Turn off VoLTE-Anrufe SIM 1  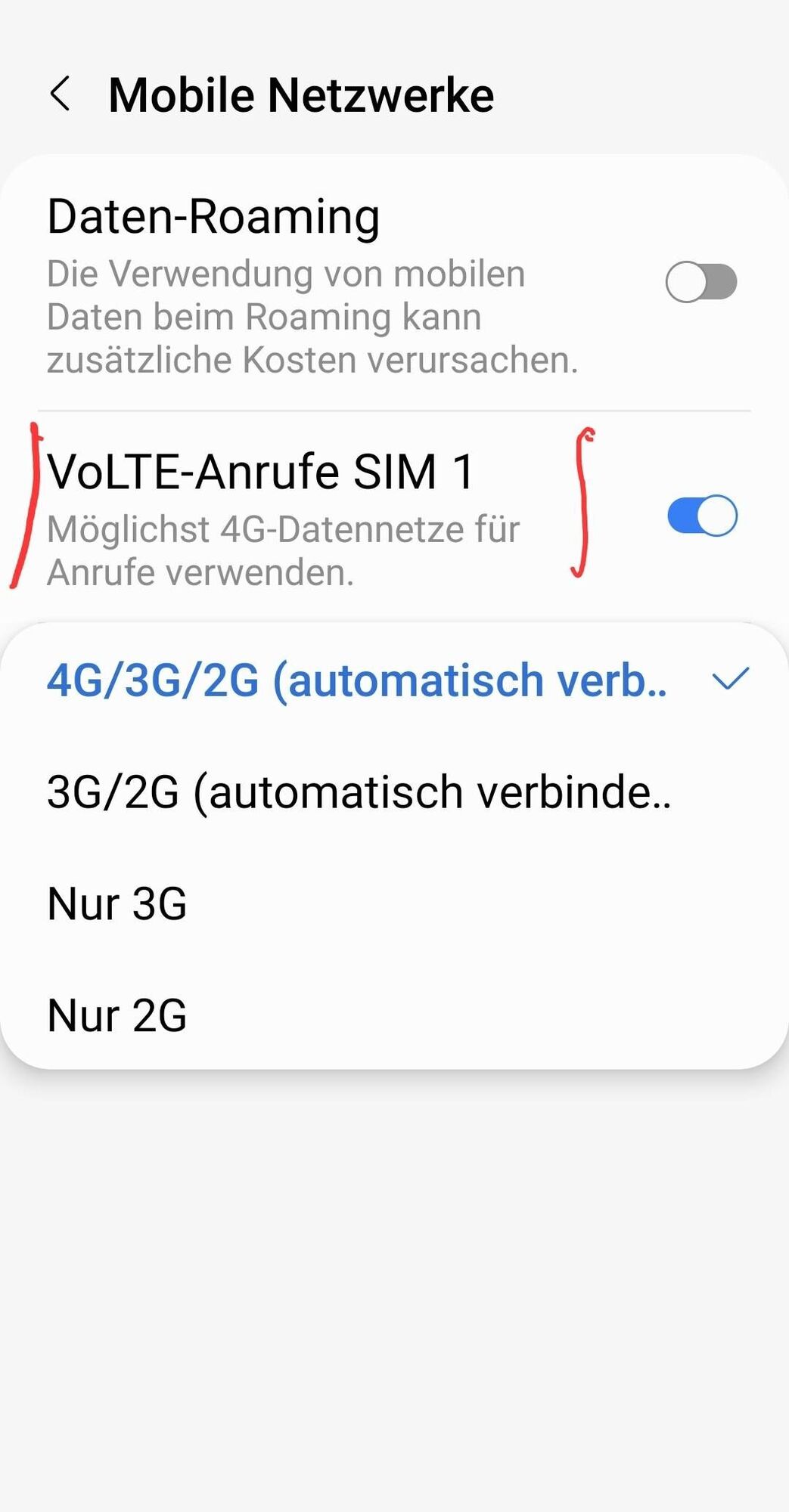tap(701, 516)
